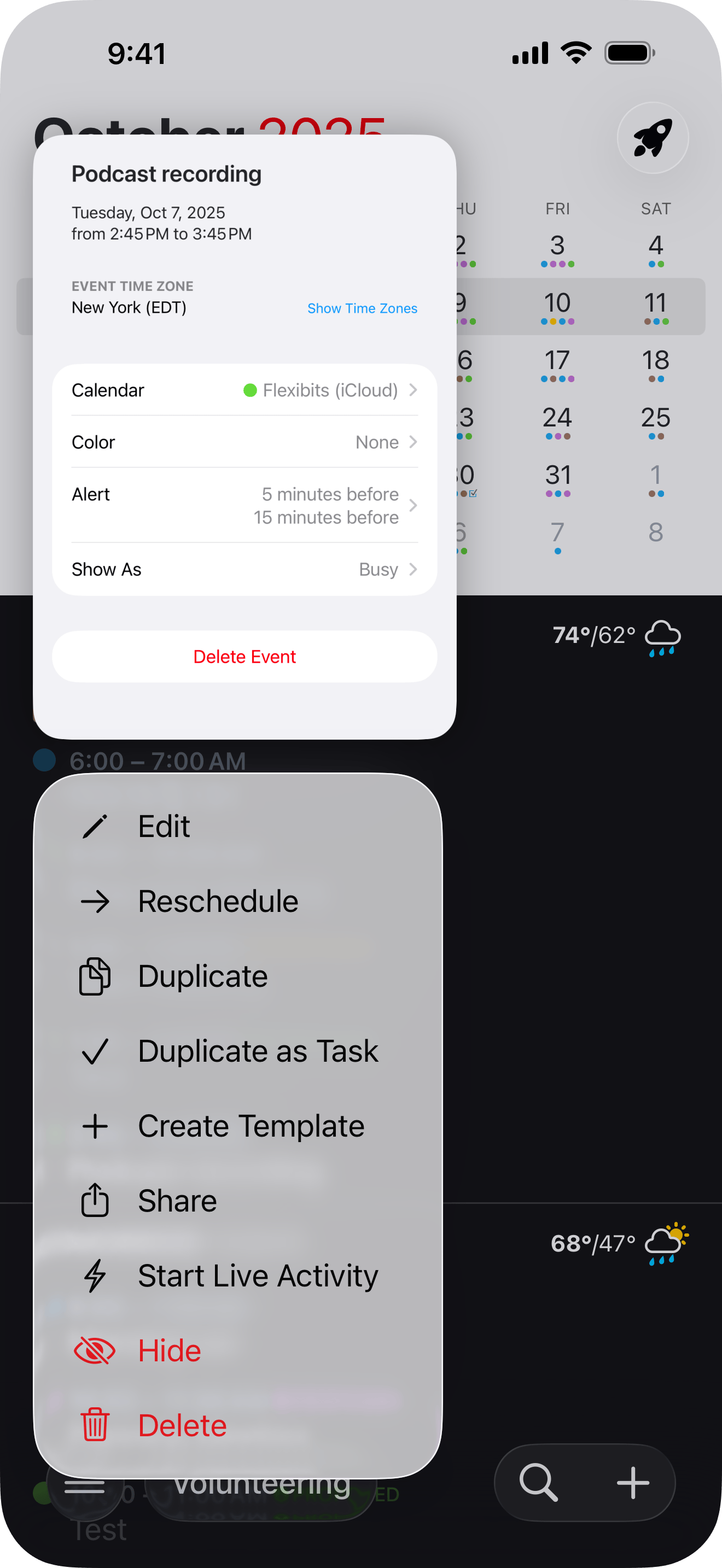This screenshot has height=1568, width=722.
Task: Tap the rocket icon button
Action: [x=653, y=138]
